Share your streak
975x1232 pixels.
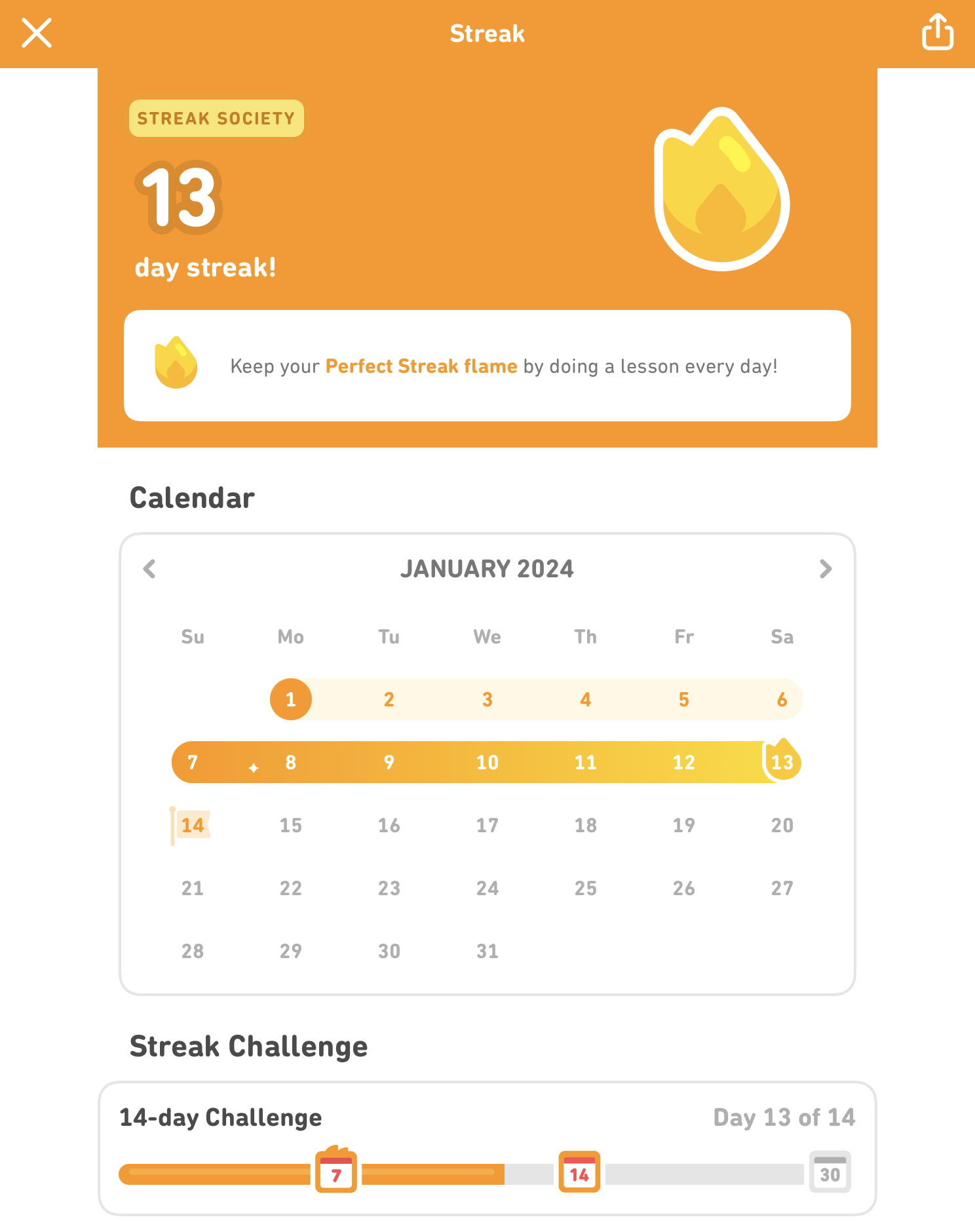pyautogui.click(x=937, y=32)
